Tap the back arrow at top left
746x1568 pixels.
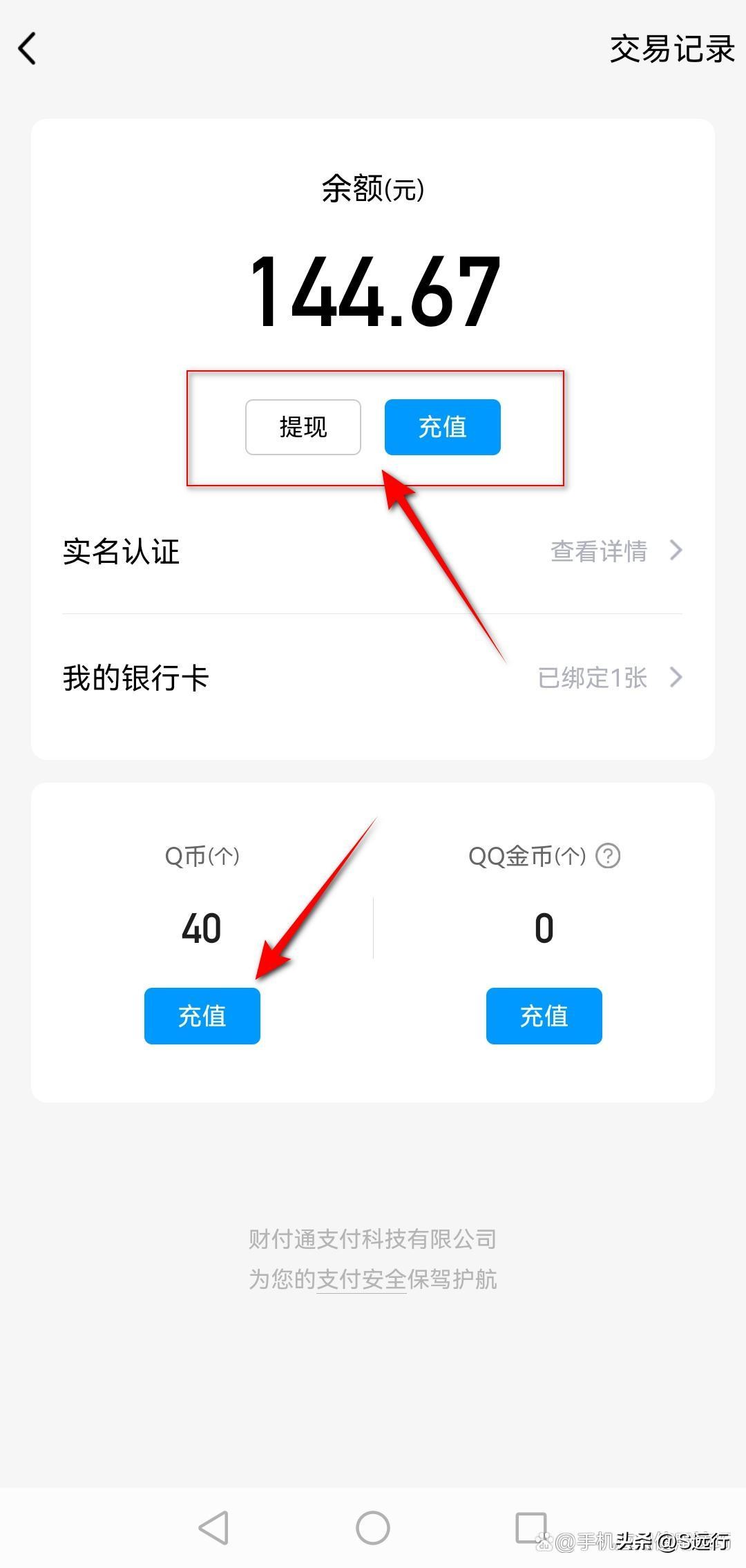28,48
